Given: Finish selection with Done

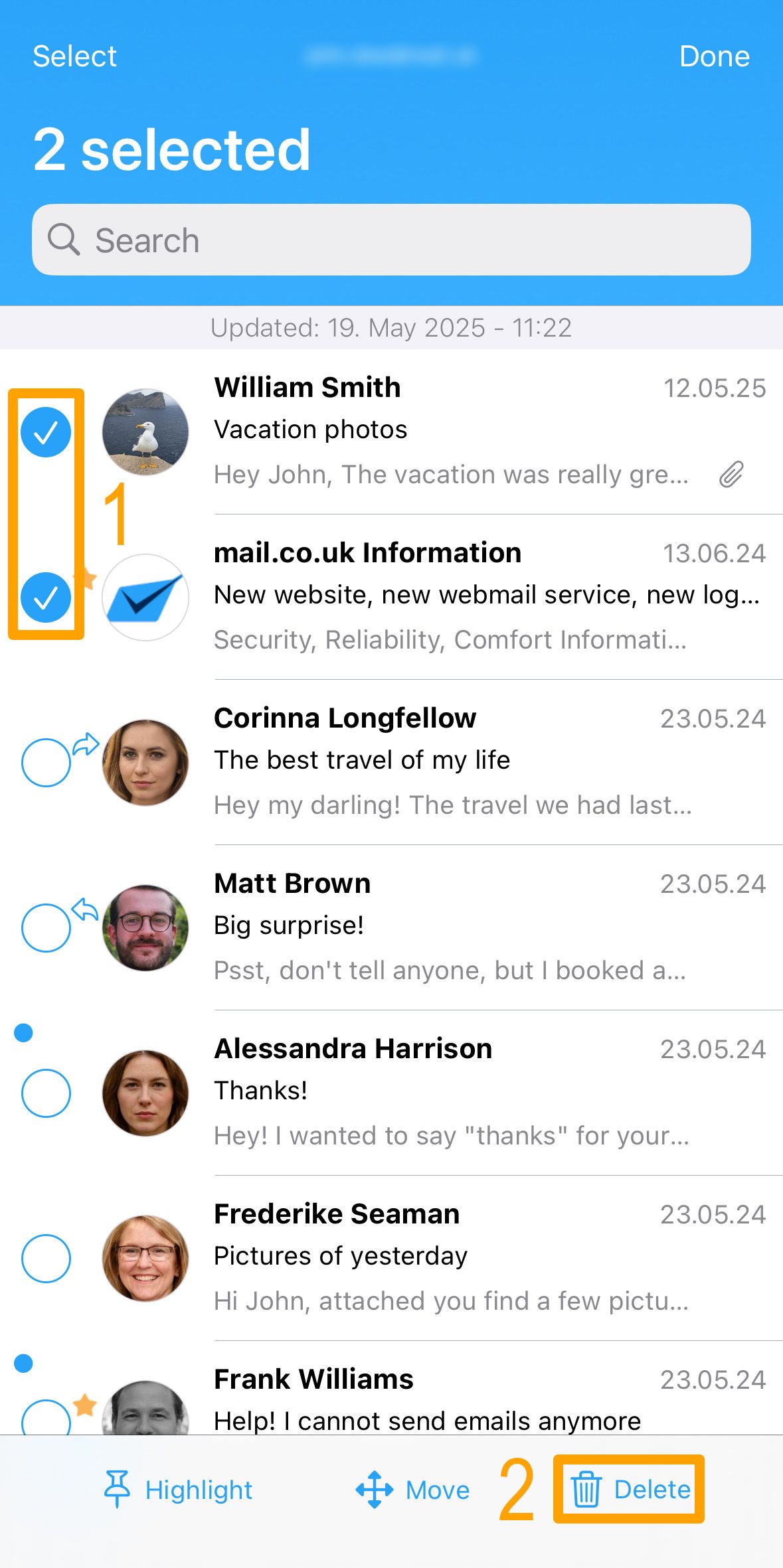Looking at the screenshot, I should click(x=715, y=56).
